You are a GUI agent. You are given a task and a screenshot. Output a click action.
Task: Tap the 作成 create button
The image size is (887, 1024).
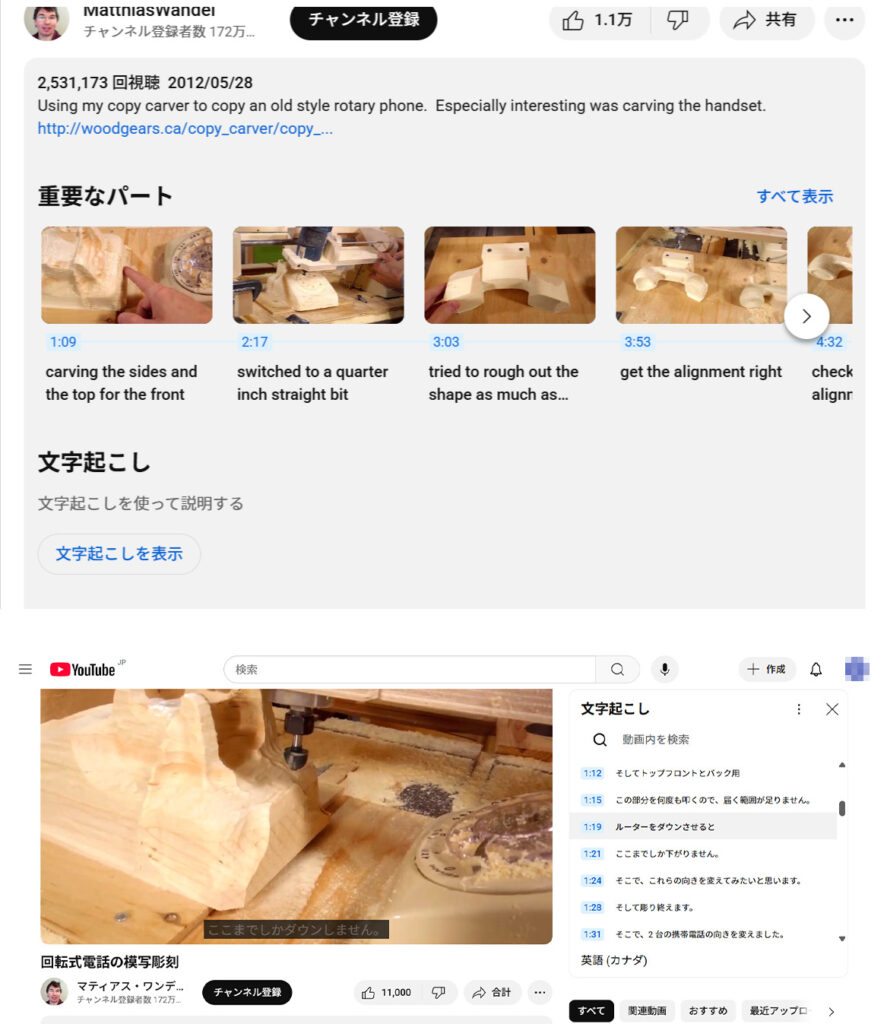click(767, 669)
